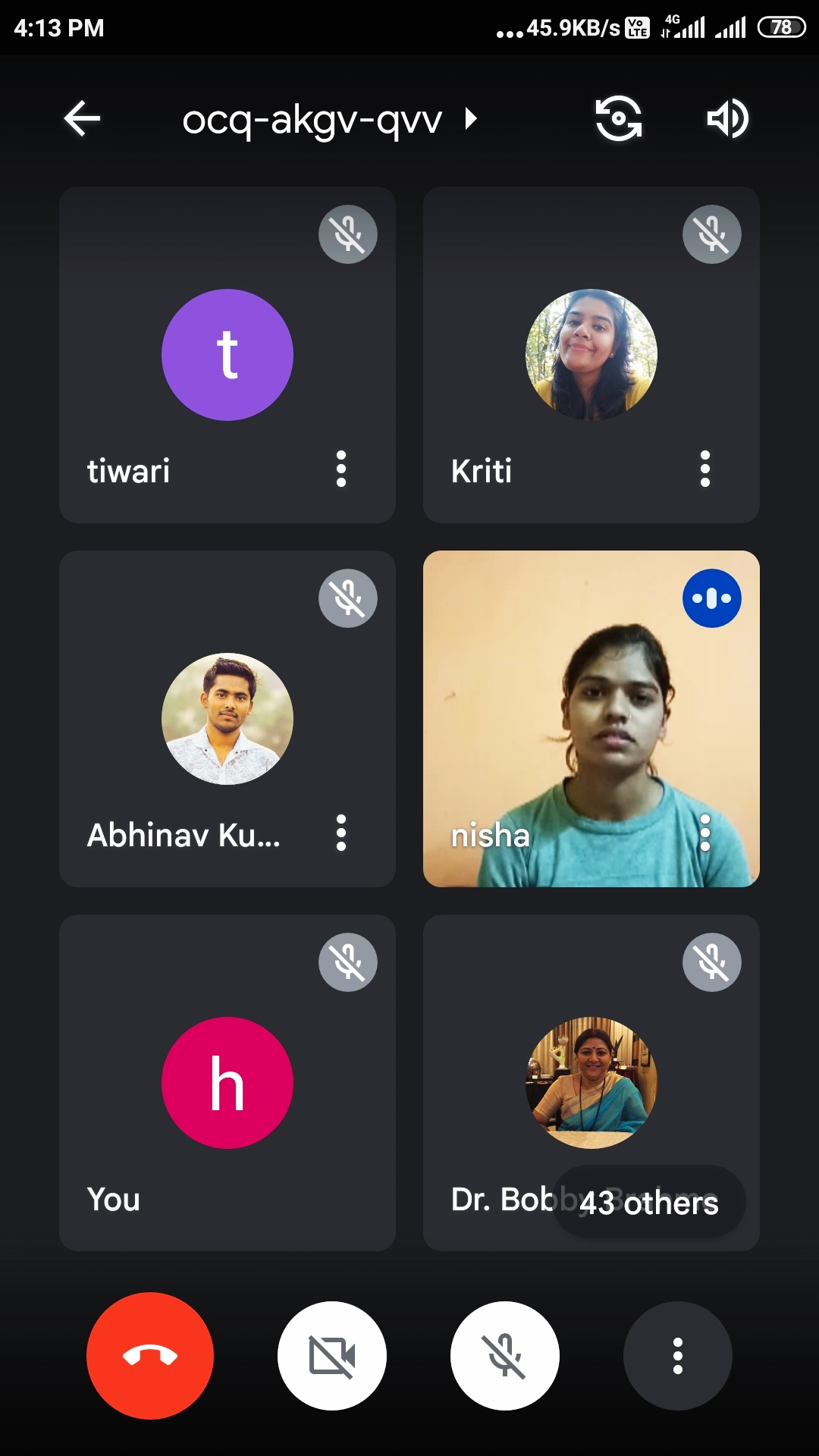Go back from the meeting screen
Viewport: 819px width, 1456px height.
[82, 119]
